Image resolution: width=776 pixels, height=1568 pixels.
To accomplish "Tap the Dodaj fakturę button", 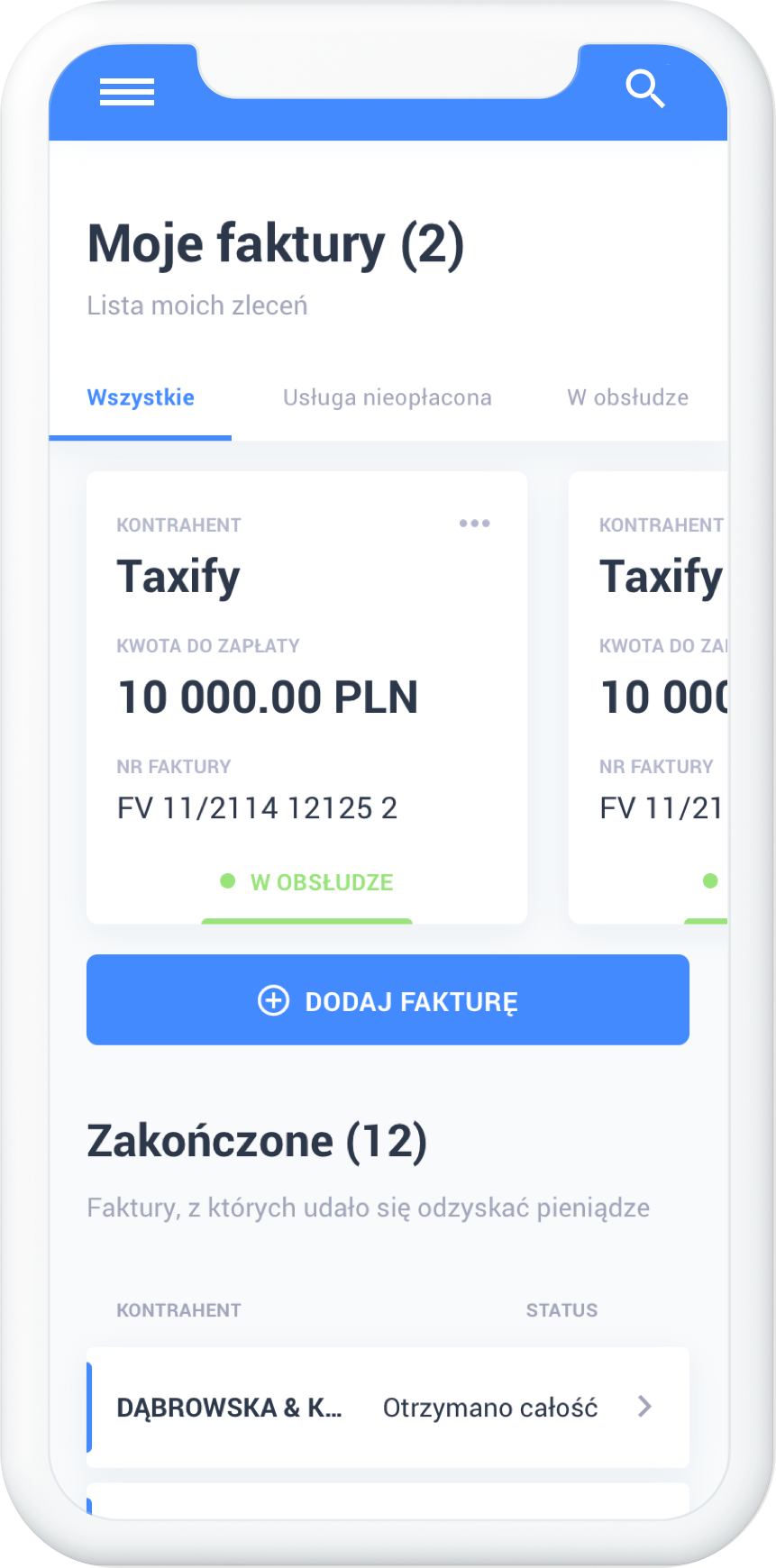I will [388, 1000].
